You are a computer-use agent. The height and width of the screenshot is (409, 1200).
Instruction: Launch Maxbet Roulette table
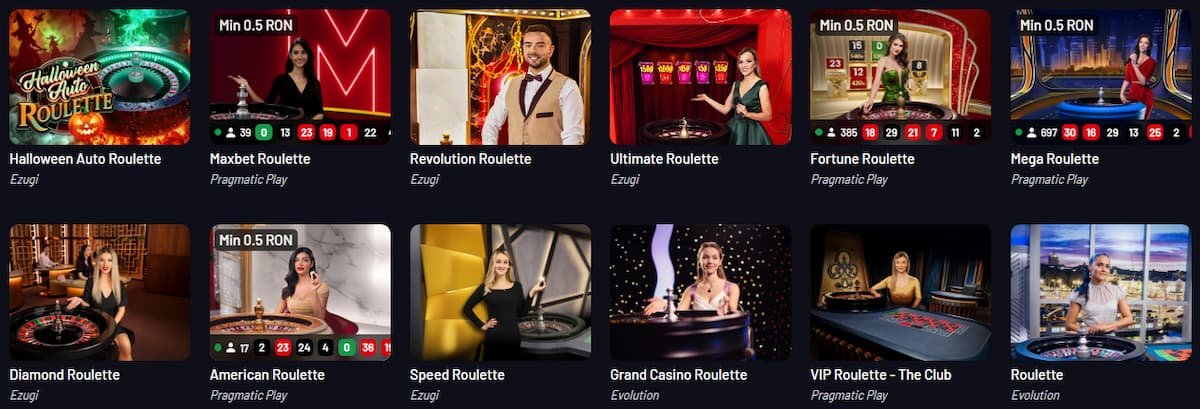300,77
